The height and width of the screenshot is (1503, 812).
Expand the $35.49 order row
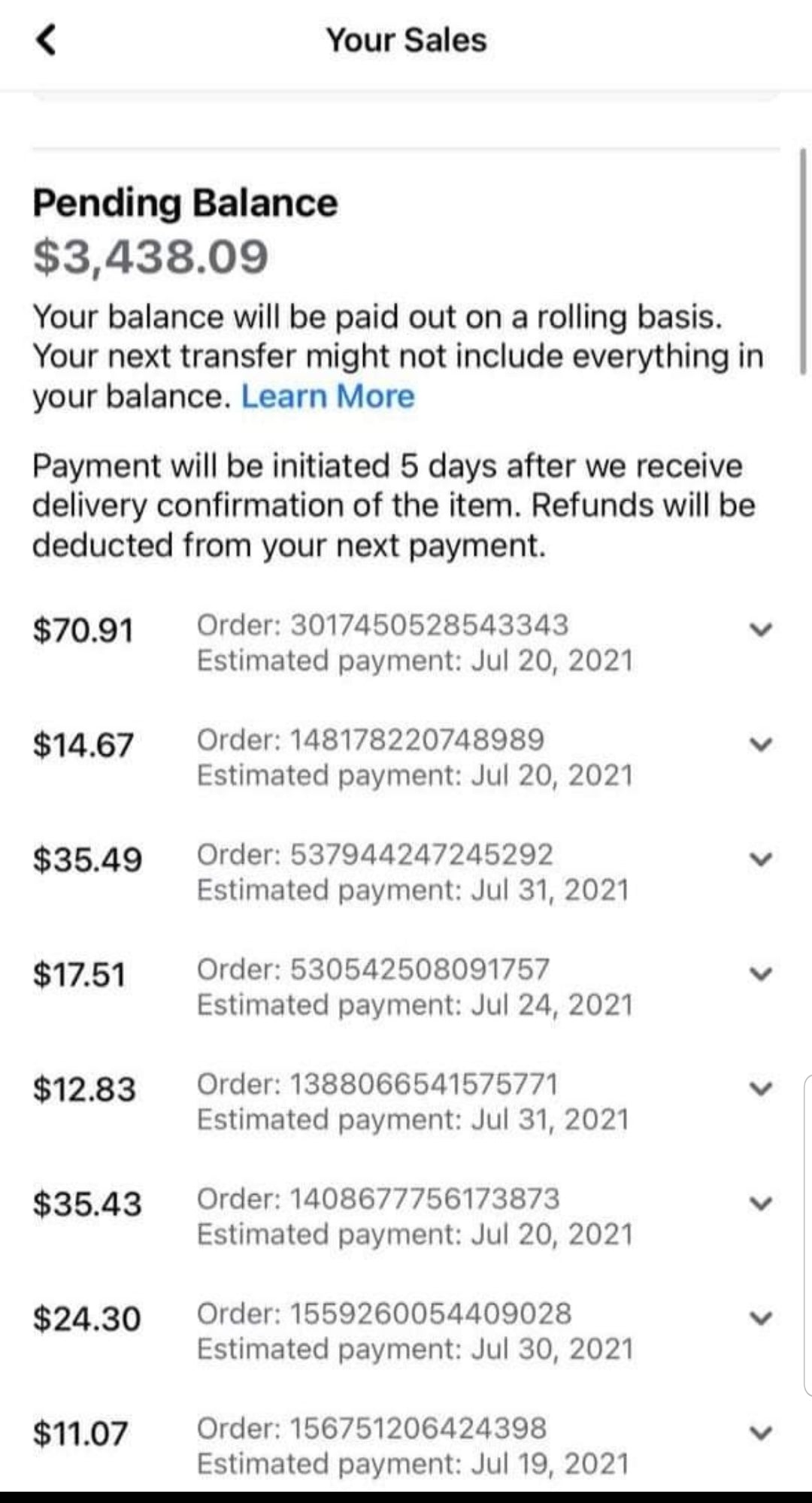pyautogui.click(x=761, y=859)
